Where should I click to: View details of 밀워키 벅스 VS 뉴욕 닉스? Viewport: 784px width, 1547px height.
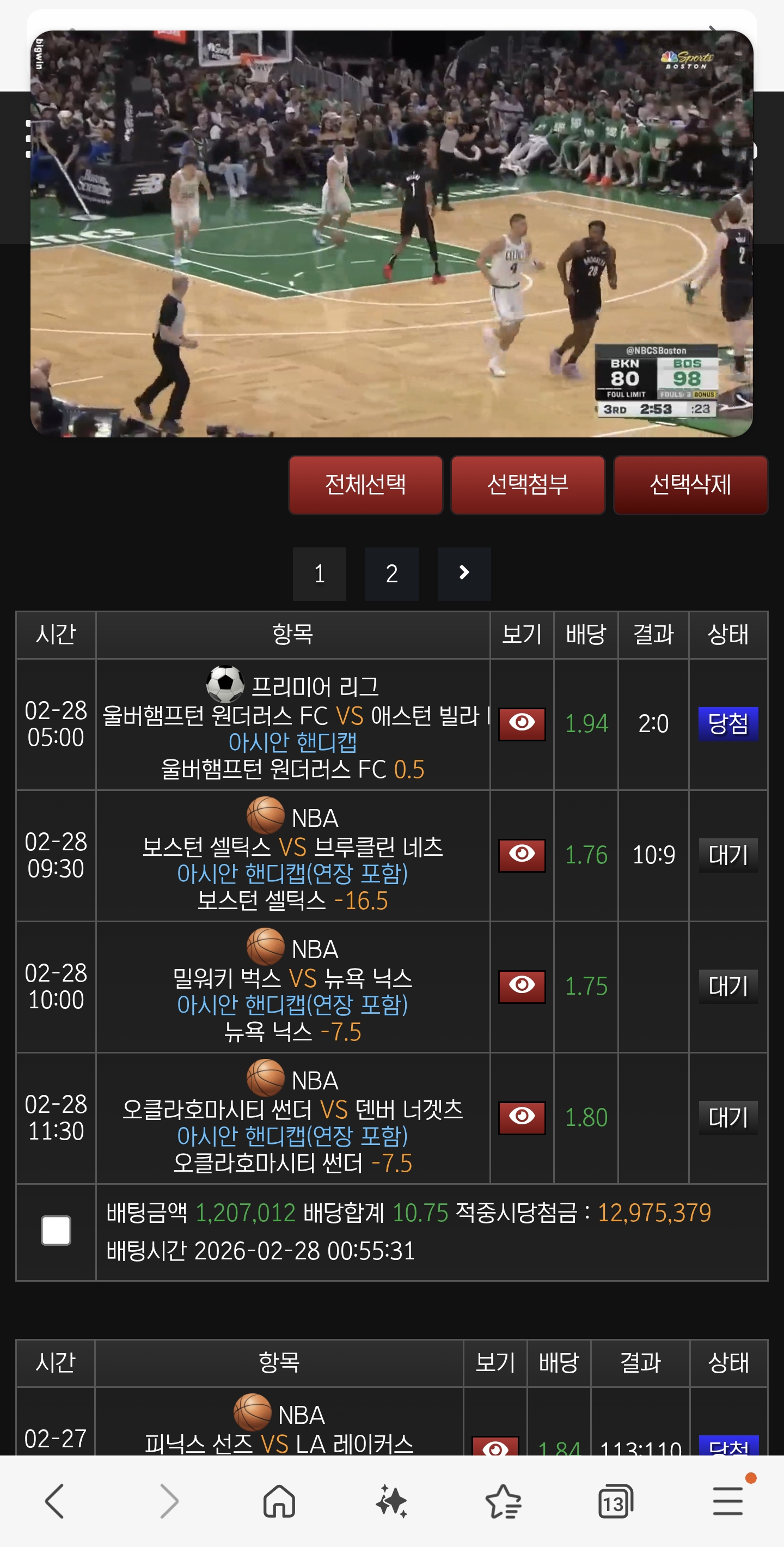click(x=522, y=986)
